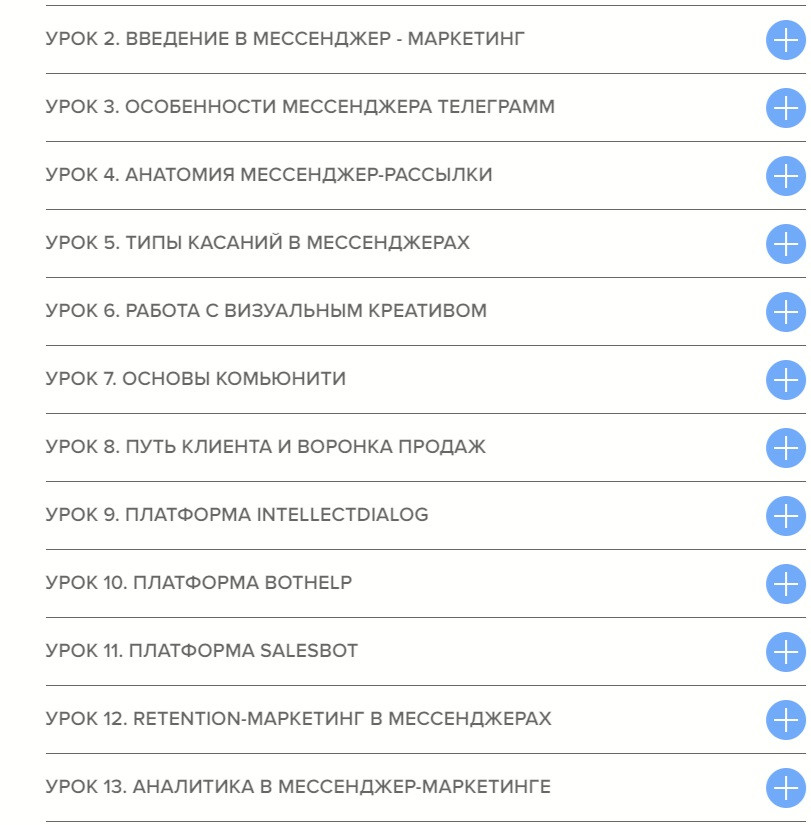Expand Урок 12 Retention-маркетинг в мессенджерах
Screen dimensions: 811x825
(x=786, y=720)
